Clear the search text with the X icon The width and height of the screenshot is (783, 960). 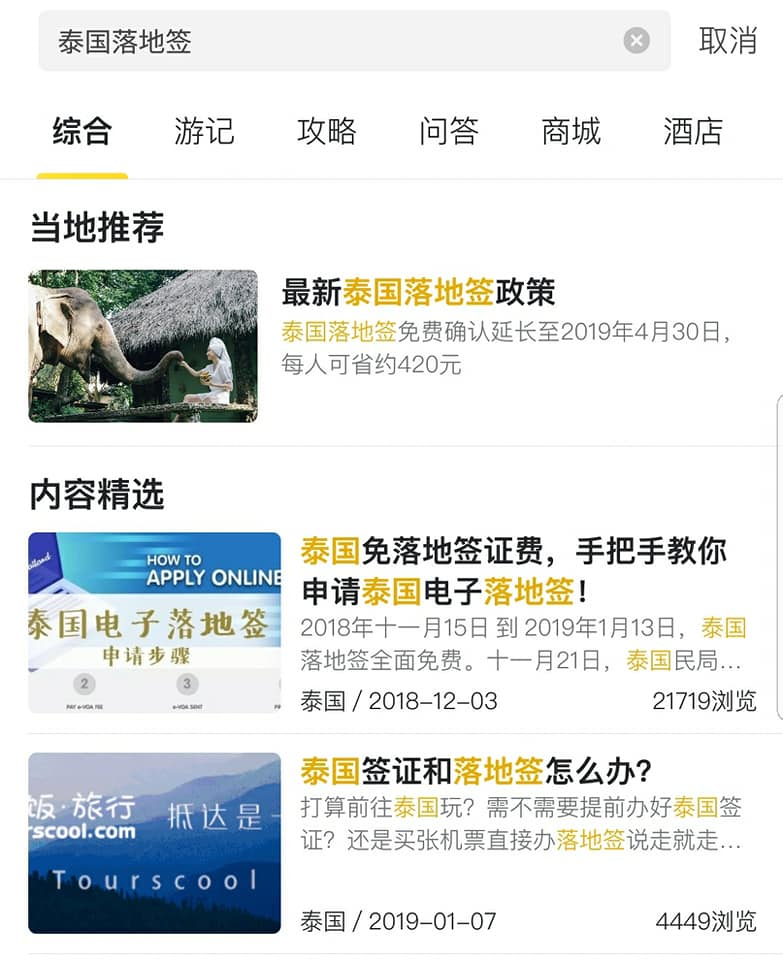[x=636, y=41]
